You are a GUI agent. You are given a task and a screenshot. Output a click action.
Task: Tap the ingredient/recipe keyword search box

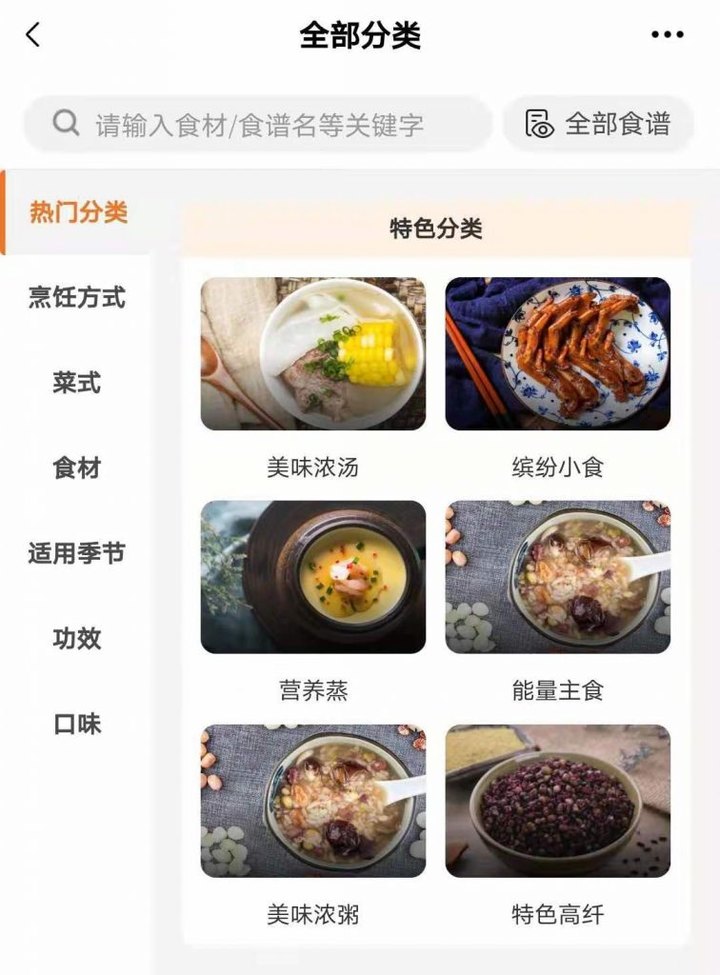tap(258, 124)
